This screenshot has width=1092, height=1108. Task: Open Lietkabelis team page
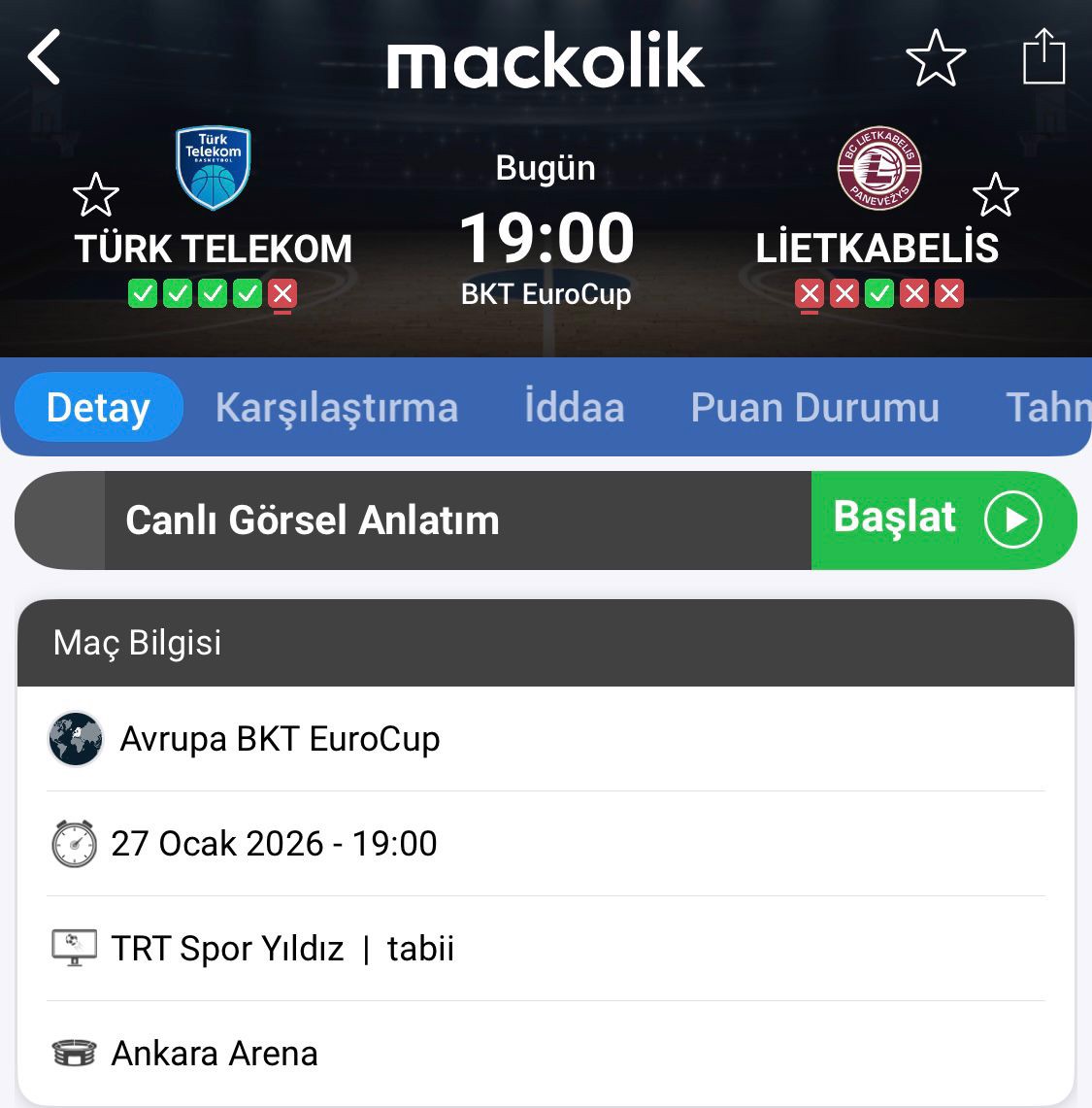click(x=878, y=168)
